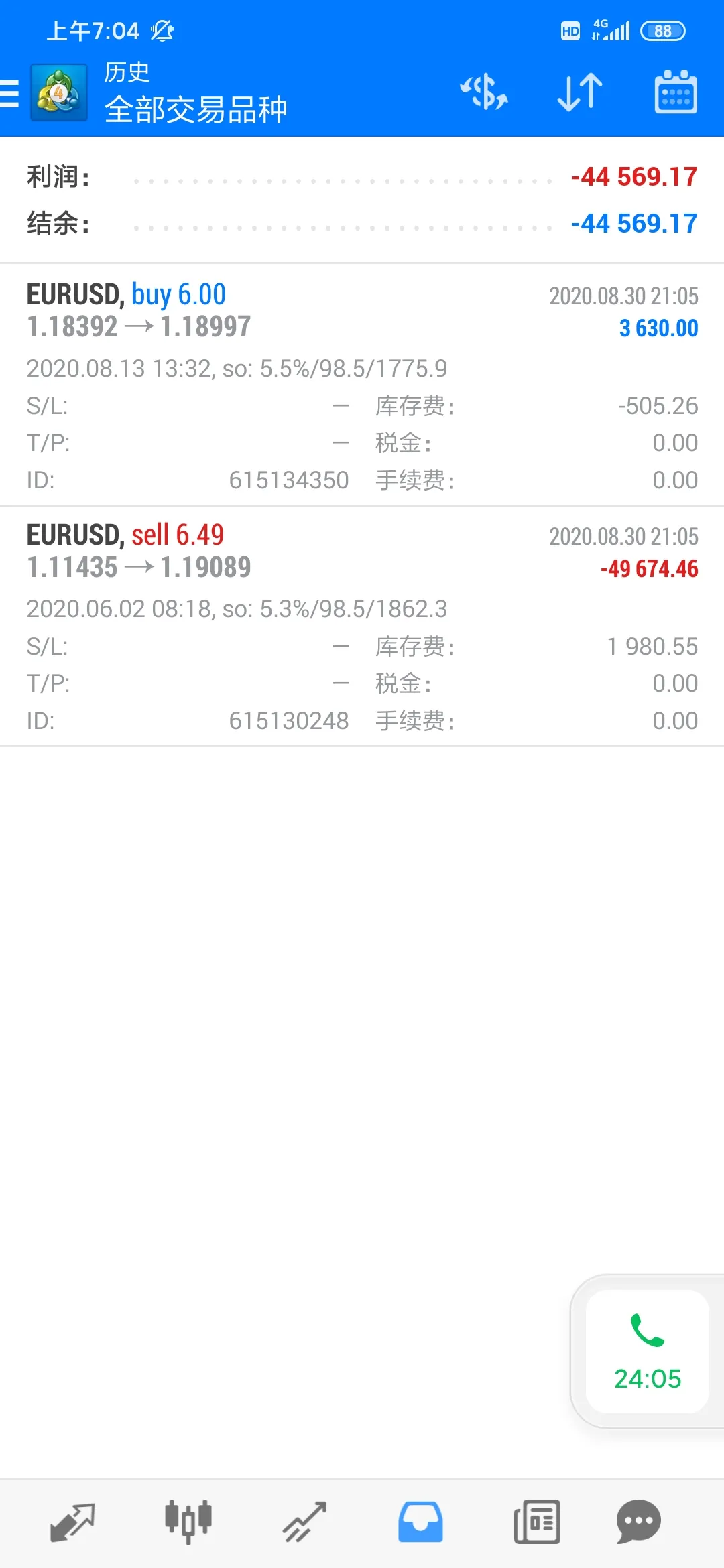
Task: Open the hamburger drawer menu
Action: (9, 93)
